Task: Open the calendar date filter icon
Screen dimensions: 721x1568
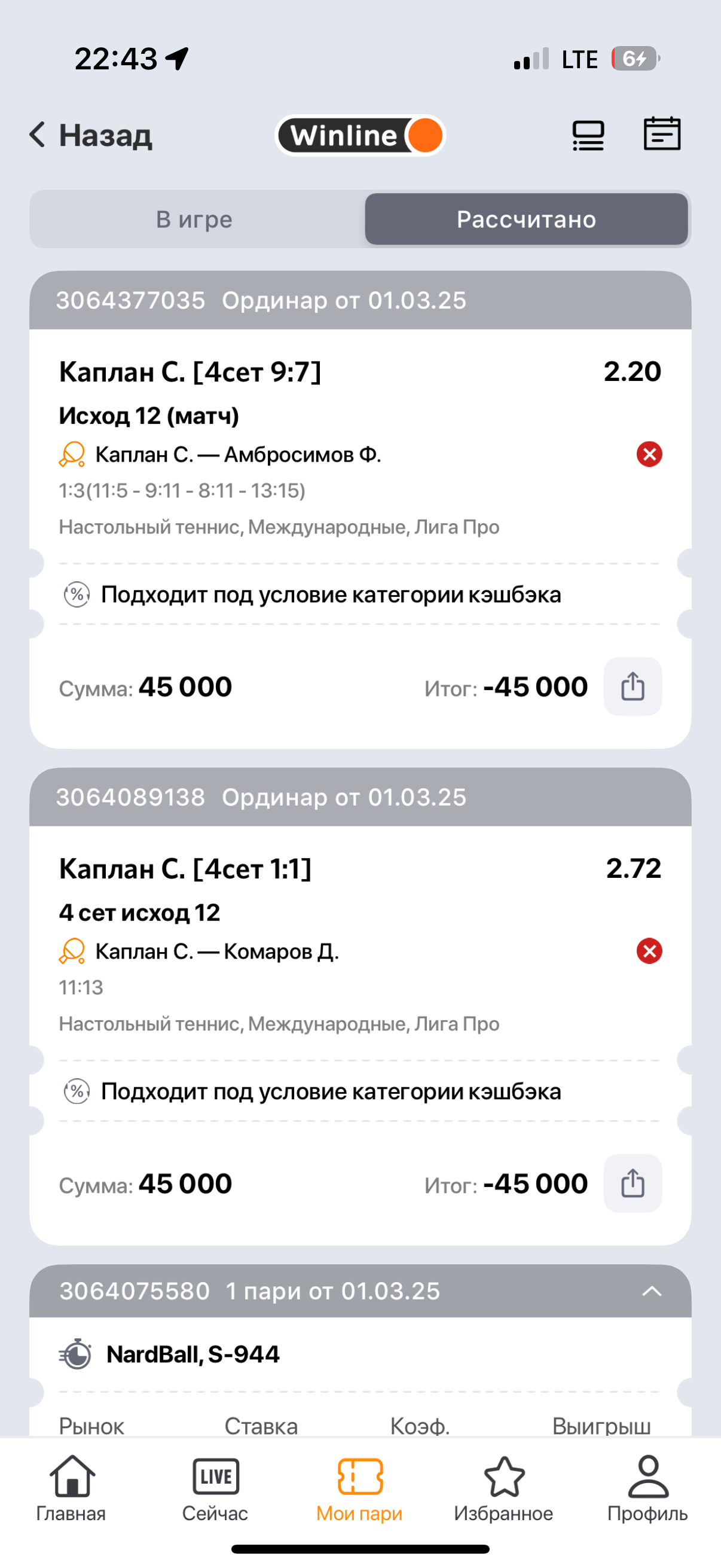Action: pos(661,133)
